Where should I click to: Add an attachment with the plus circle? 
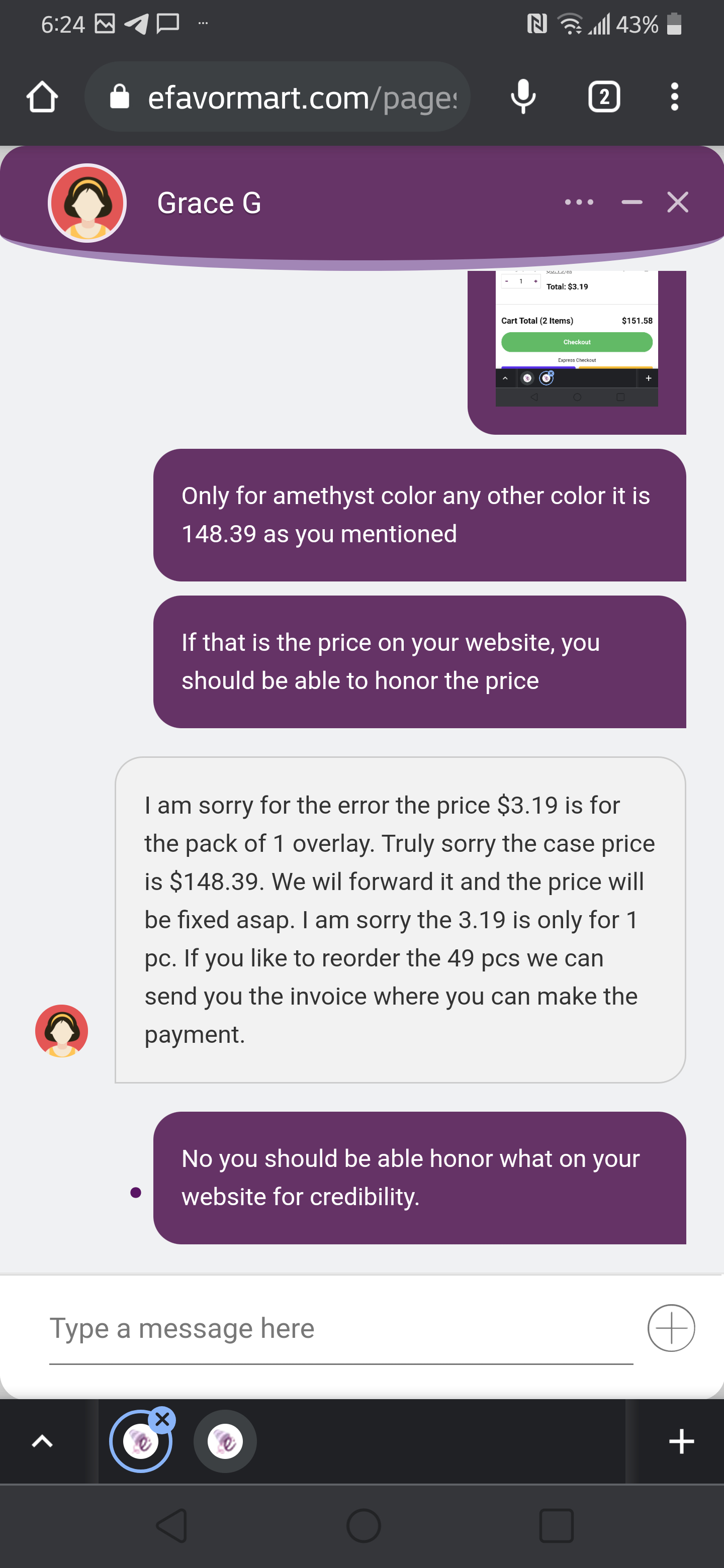coord(670,1328)
